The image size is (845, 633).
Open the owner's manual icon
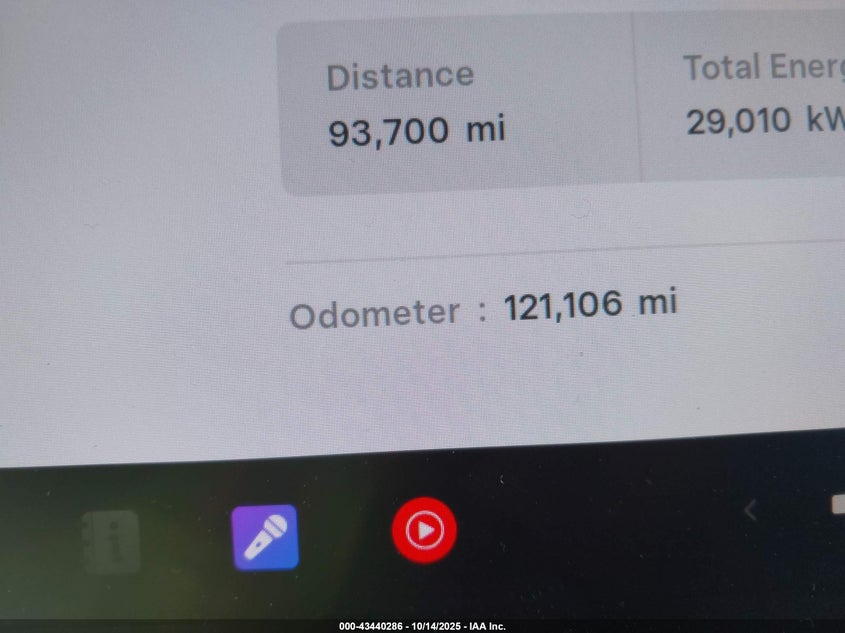[x=111, y=541]
